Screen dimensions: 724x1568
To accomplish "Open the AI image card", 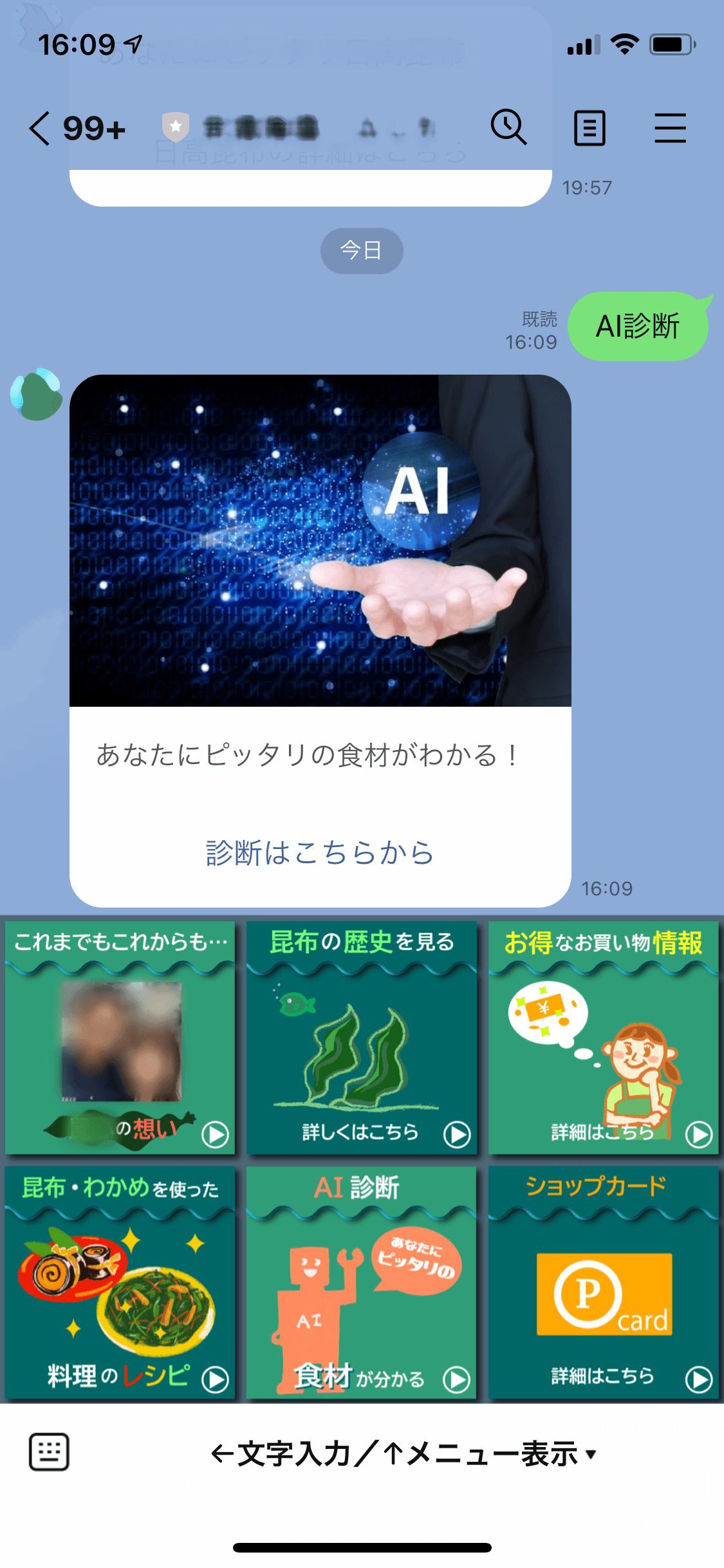I will (320, 541).
